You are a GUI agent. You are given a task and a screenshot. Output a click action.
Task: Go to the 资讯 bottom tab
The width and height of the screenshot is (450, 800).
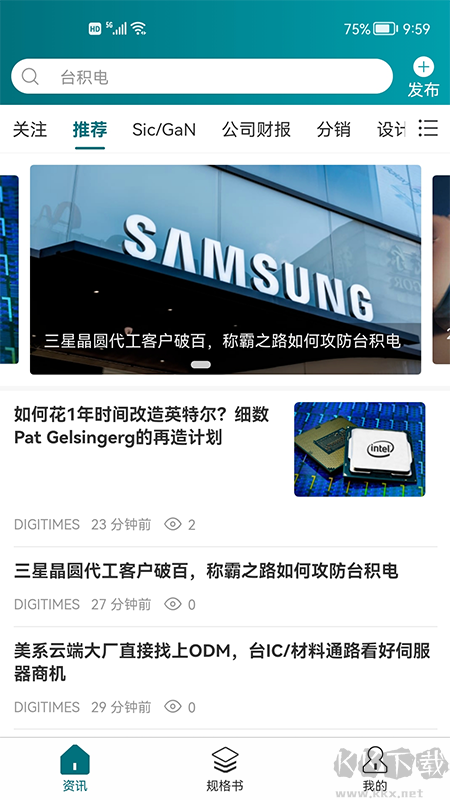(75, 768)
